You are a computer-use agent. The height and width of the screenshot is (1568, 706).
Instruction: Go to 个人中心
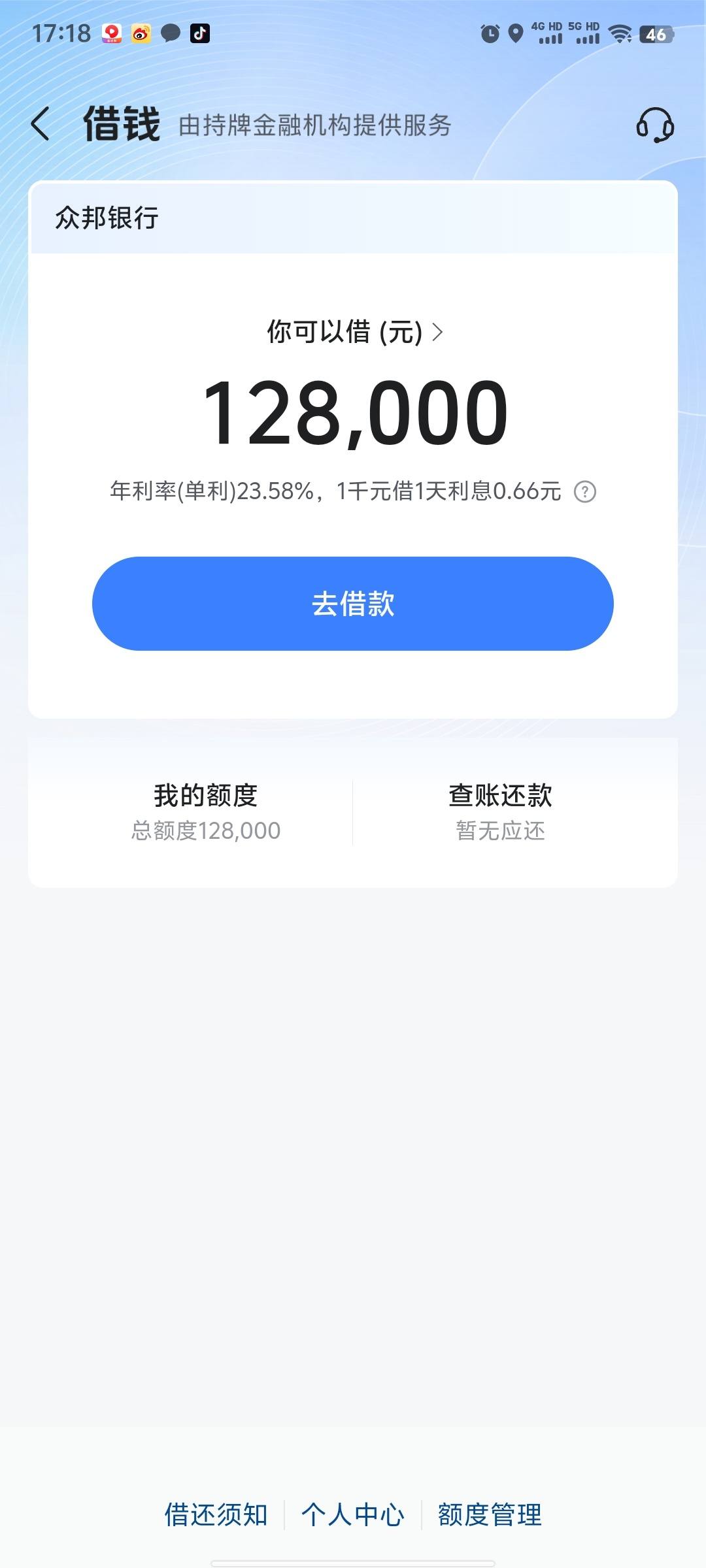(353, 1514)
